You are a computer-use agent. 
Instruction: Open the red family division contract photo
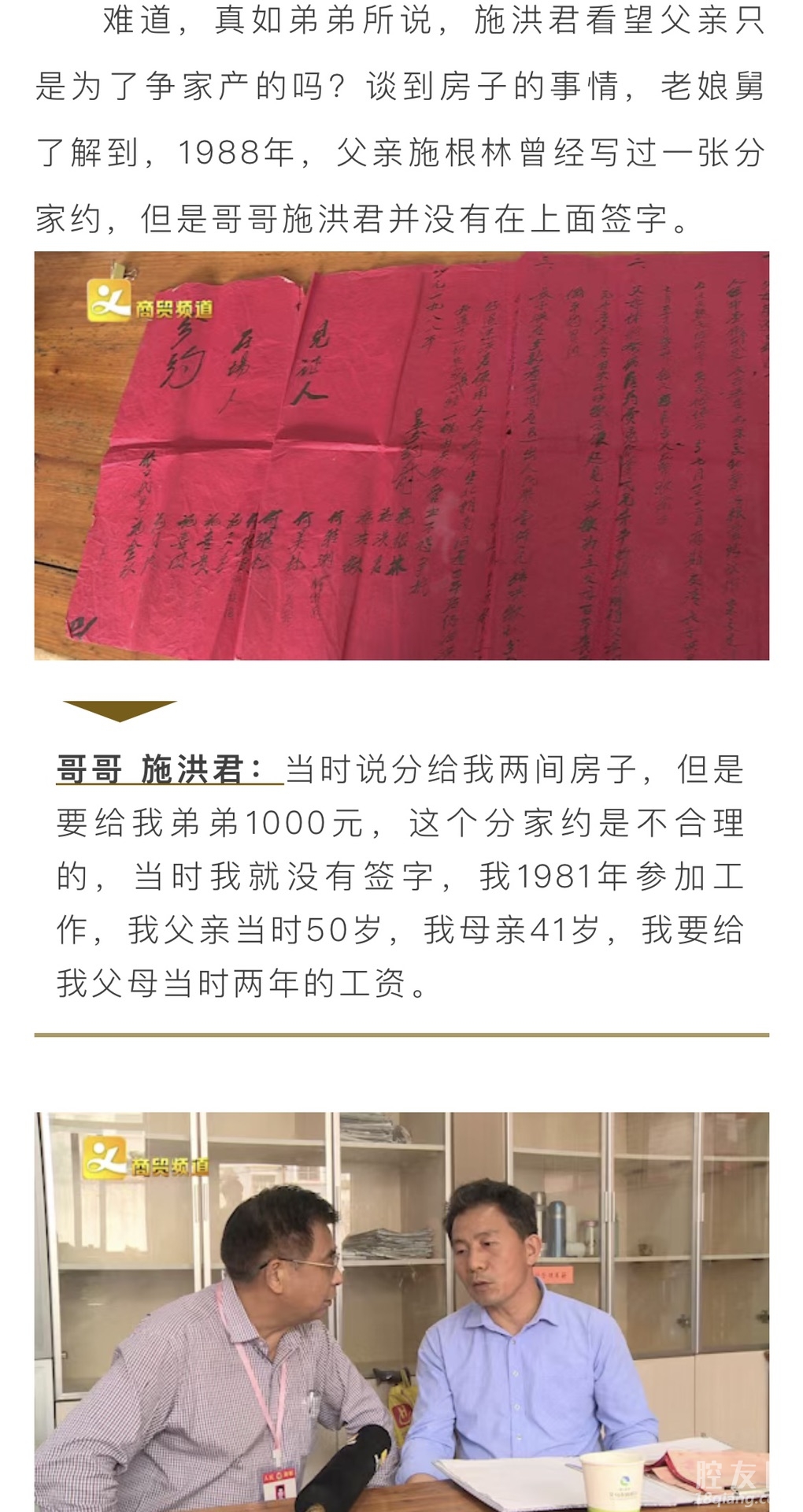401,455
